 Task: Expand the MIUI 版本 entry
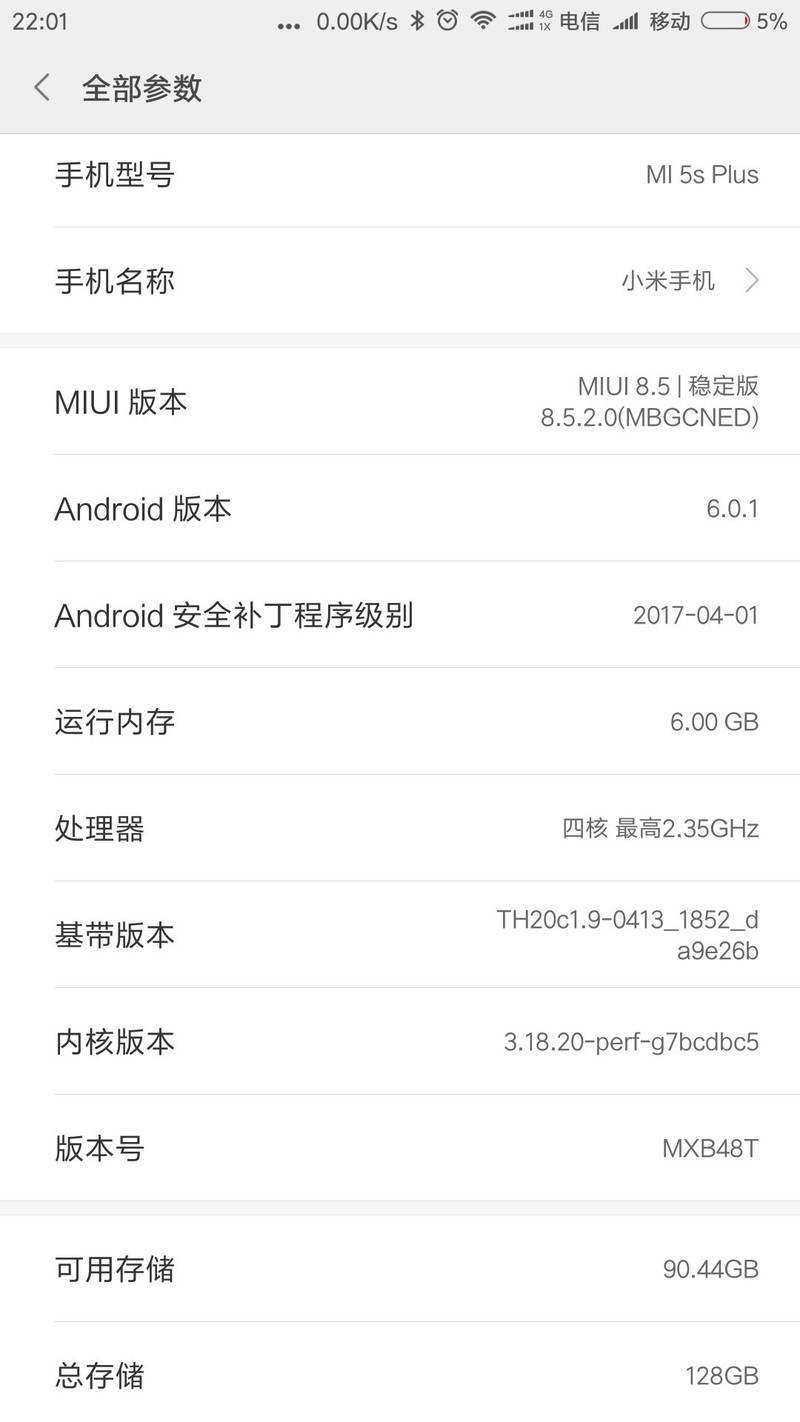400,403
